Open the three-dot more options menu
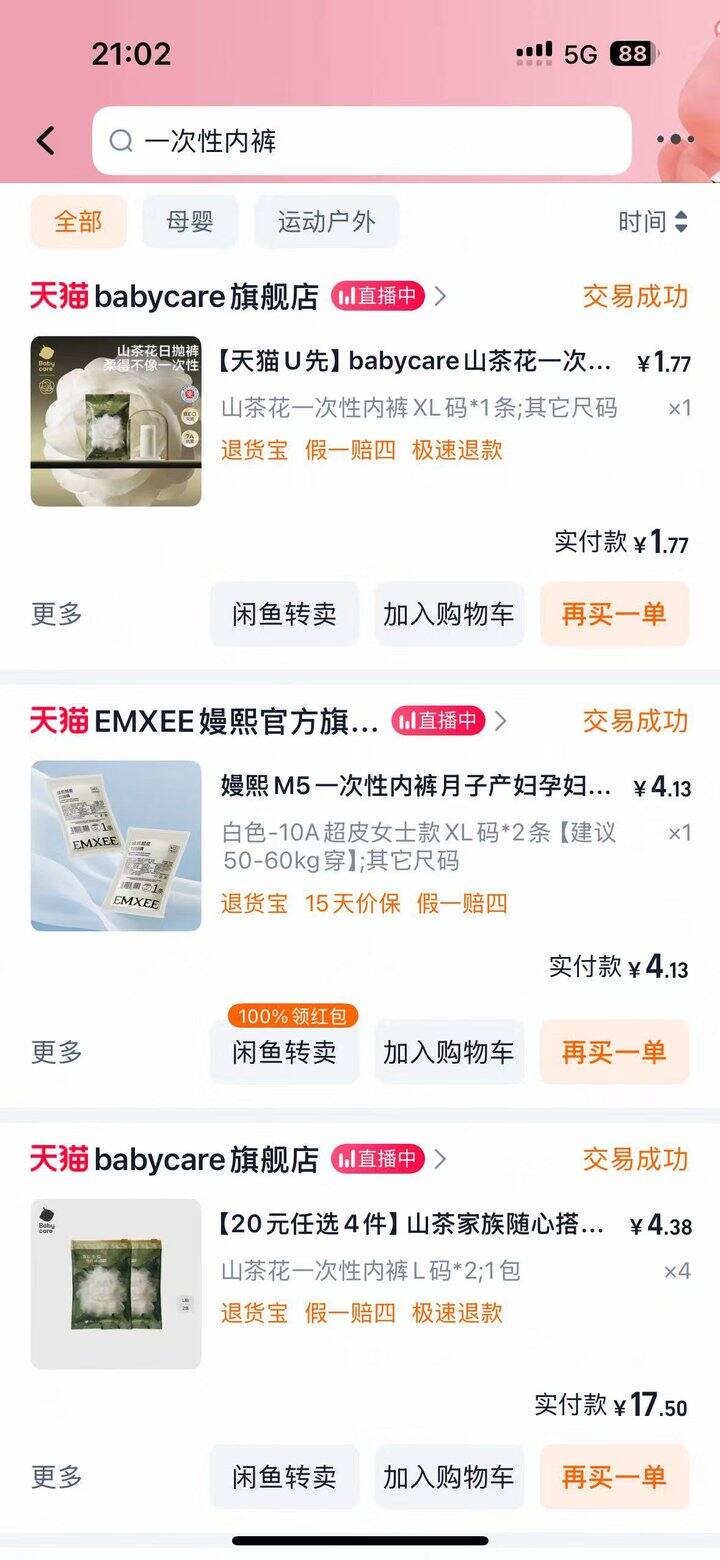 (676, 141)
